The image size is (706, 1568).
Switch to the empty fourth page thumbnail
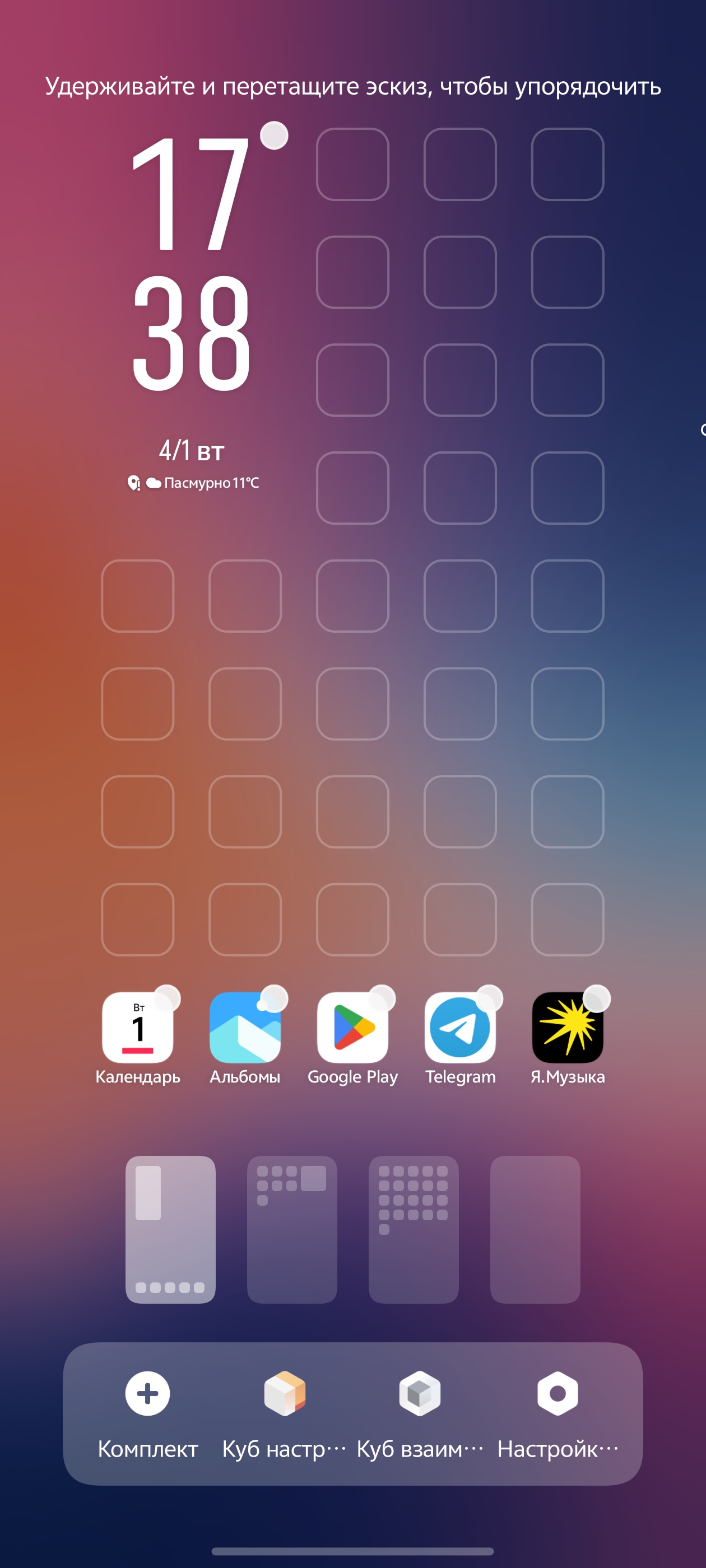tap(536, 1230)
